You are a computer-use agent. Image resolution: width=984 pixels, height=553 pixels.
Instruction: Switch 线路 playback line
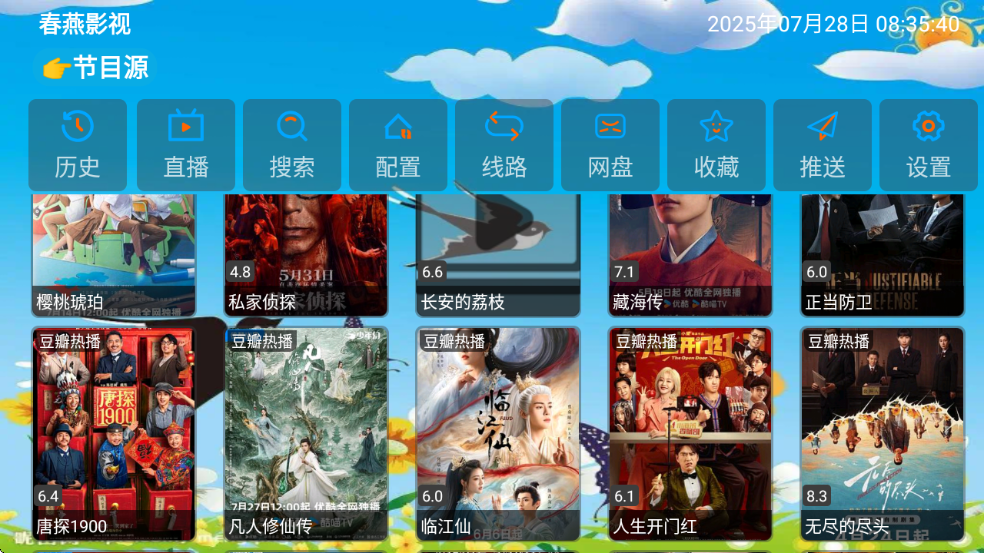[x=504, y=145]
